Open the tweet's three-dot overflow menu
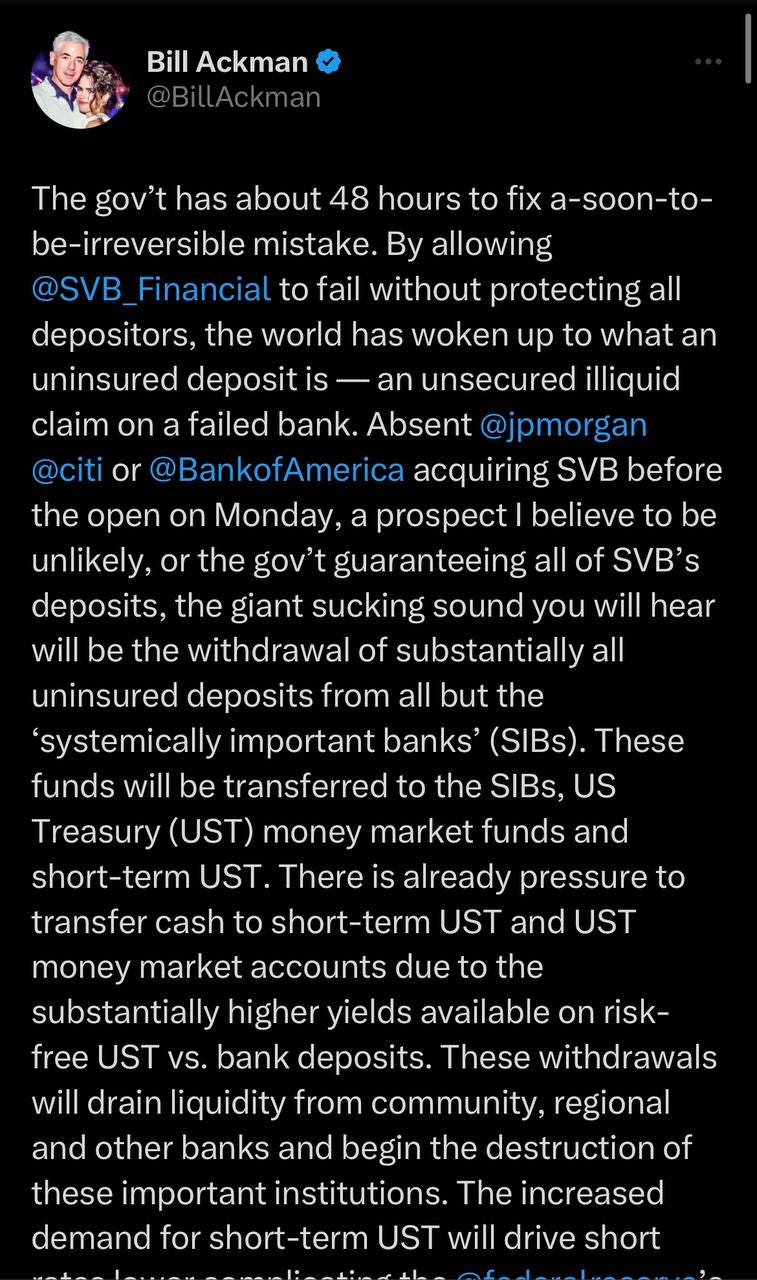The image size is (757, 1280). point(708,62)
